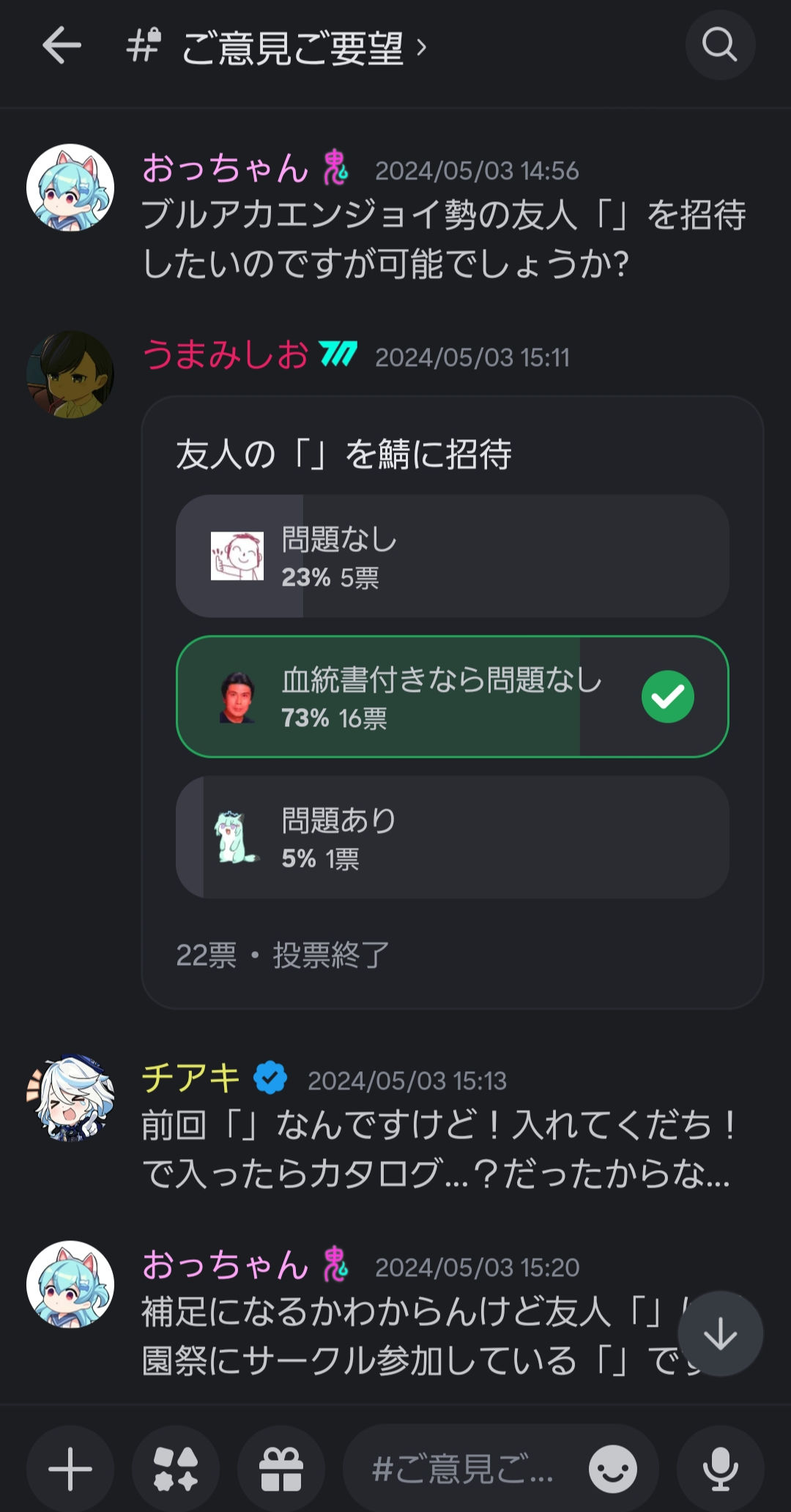This screenshot has width=791, height=1512.
Task: Open the emoji picker
Action: [612, 1468]
